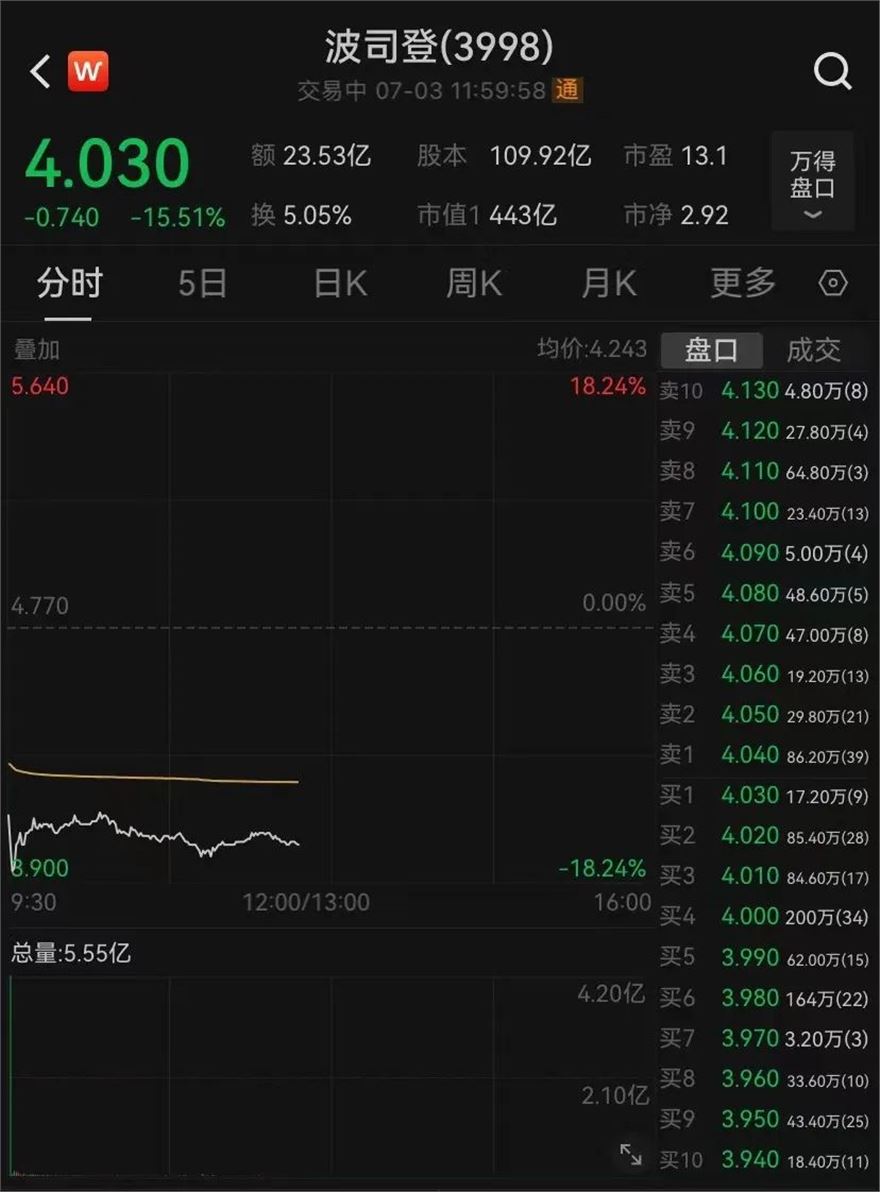This screenshot has width=880, height=1192.
Task: Switch to the 分时 chart tab
Action: [70, 285]
